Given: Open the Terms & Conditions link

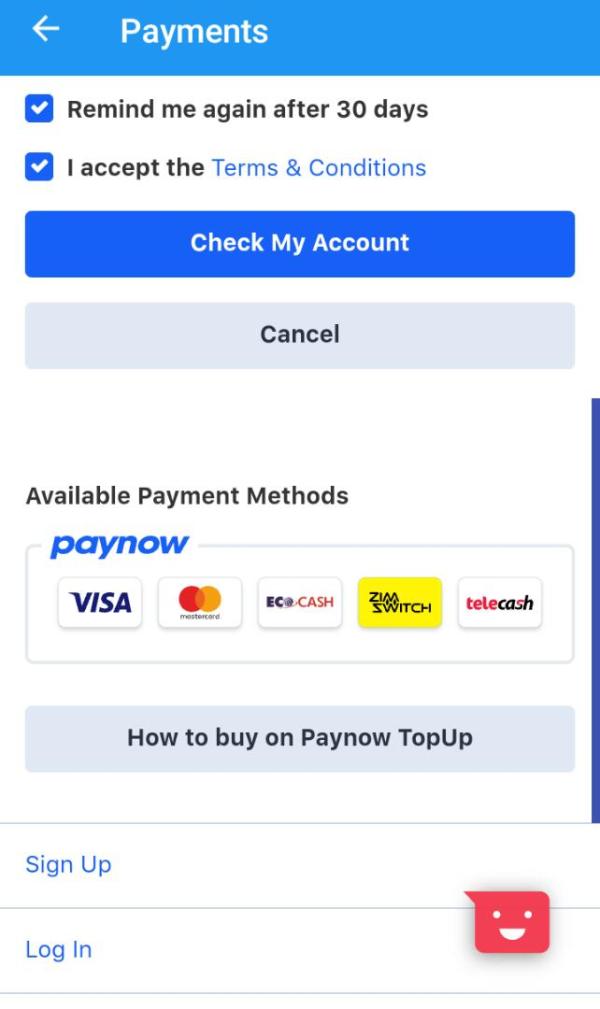Looking at the screenshot, I should click(318, 168).
